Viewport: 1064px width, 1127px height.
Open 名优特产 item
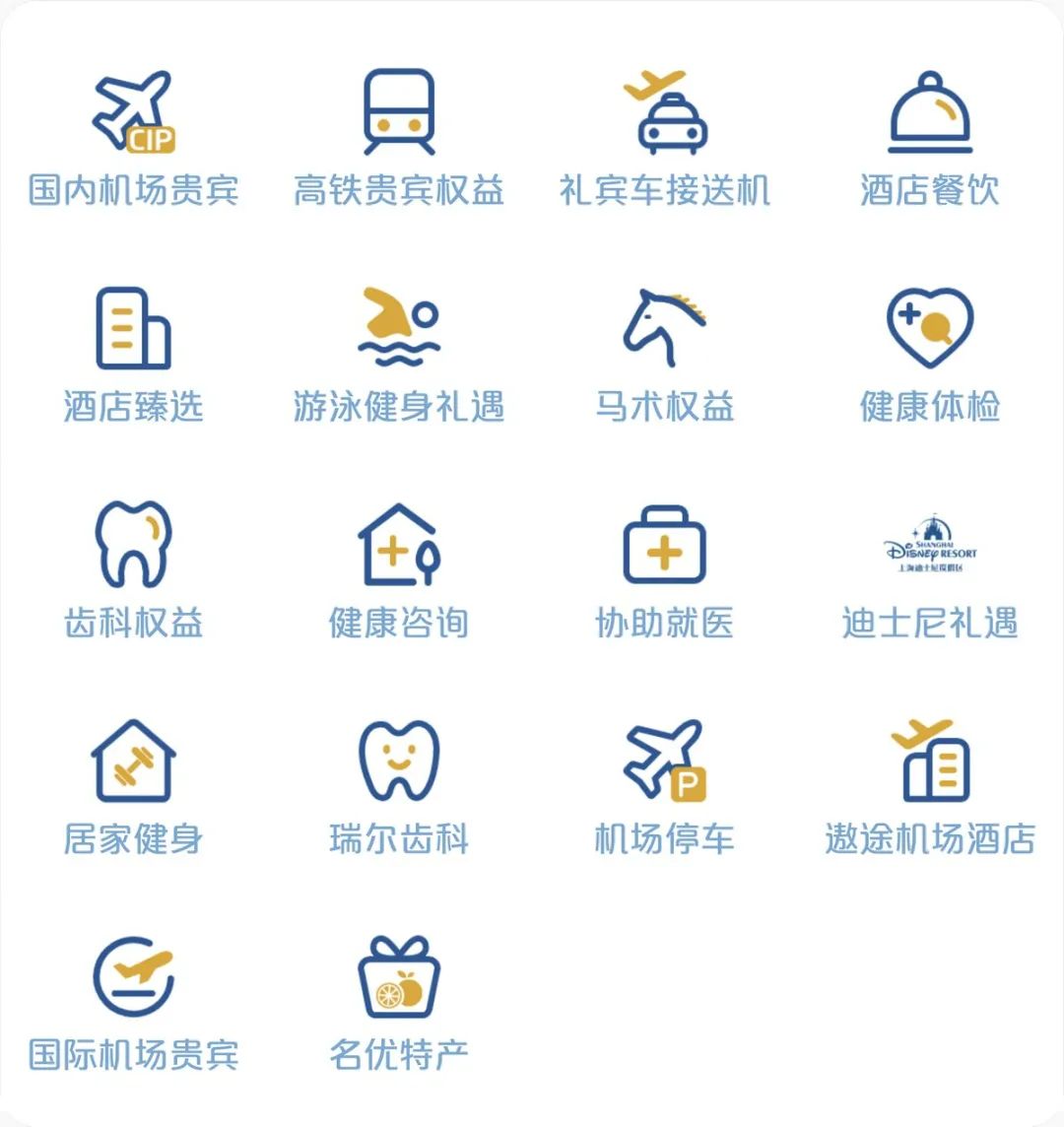(x=399, y=1005)
